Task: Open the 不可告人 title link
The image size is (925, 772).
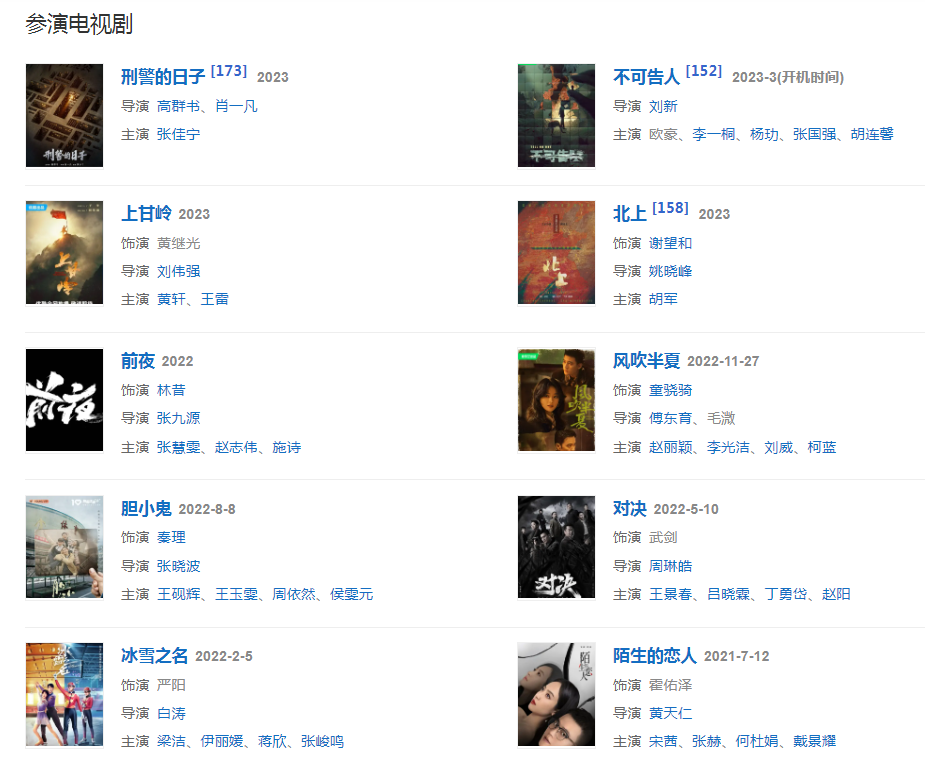Action: 646,77
